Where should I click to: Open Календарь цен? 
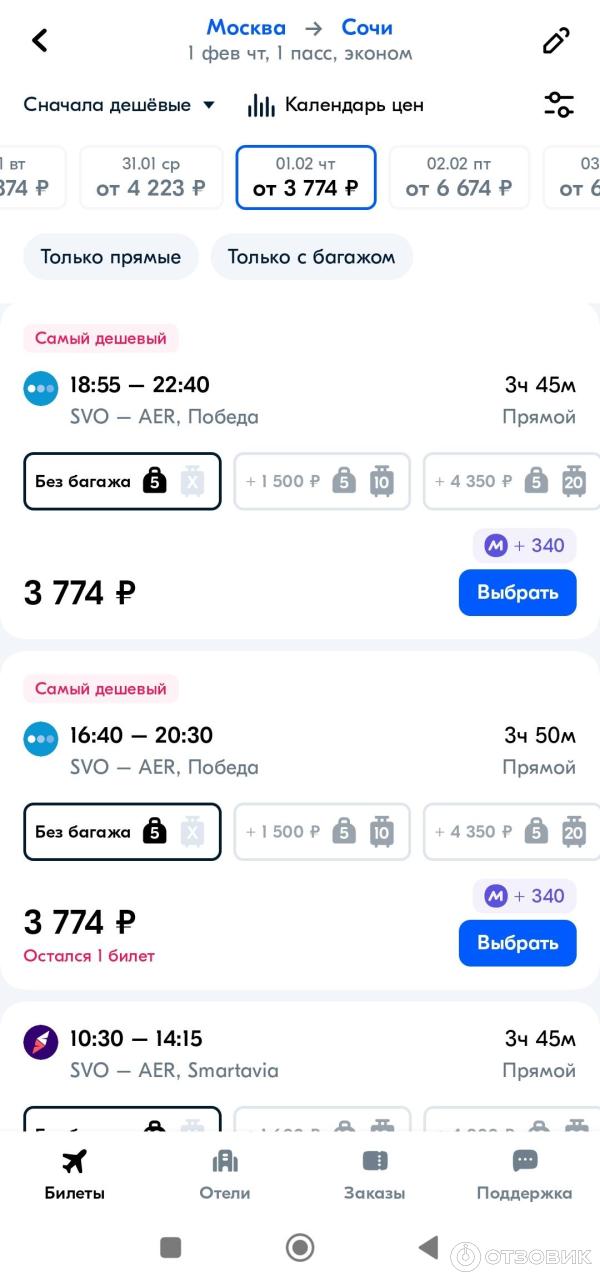tap(336, 104)
